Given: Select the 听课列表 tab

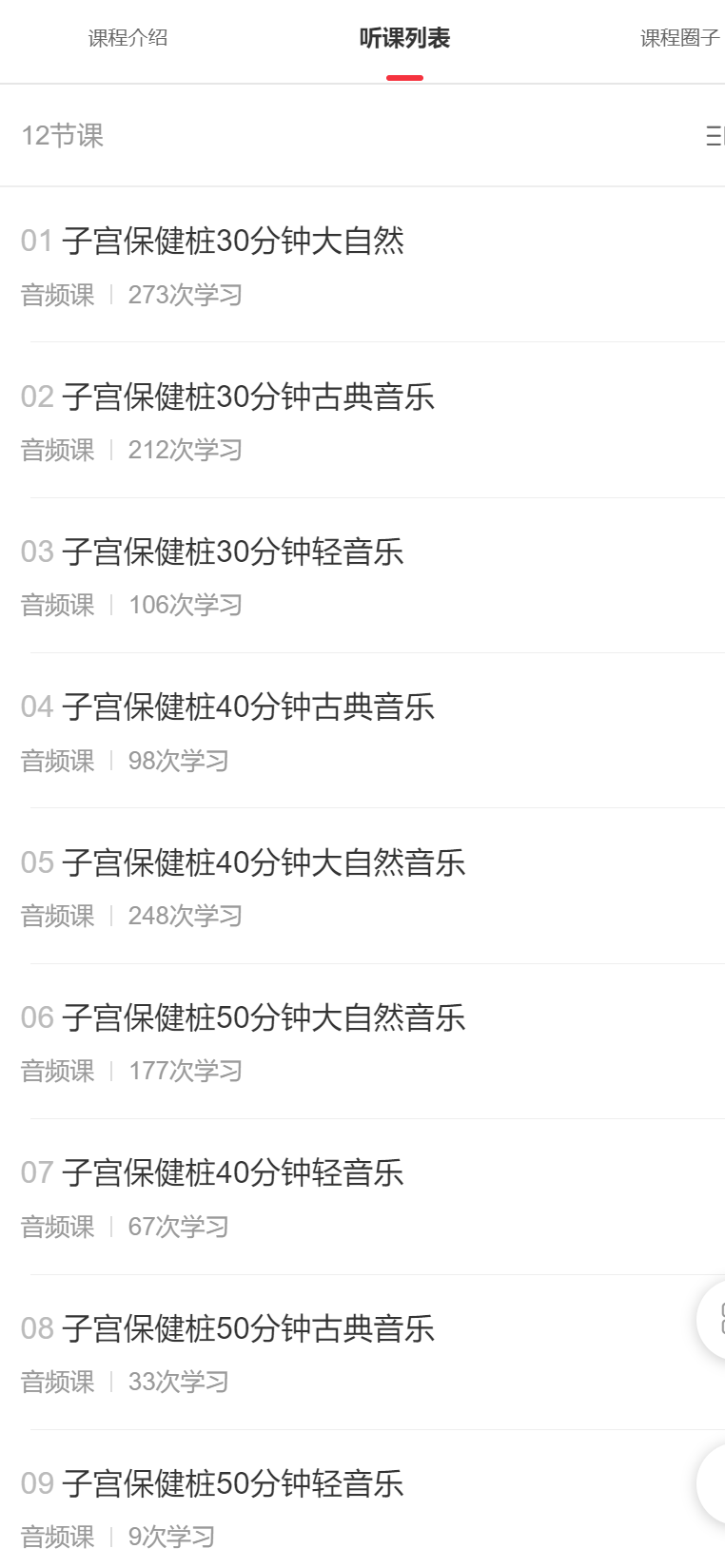Looking at the screenshot, I should [x=404, y=38].
